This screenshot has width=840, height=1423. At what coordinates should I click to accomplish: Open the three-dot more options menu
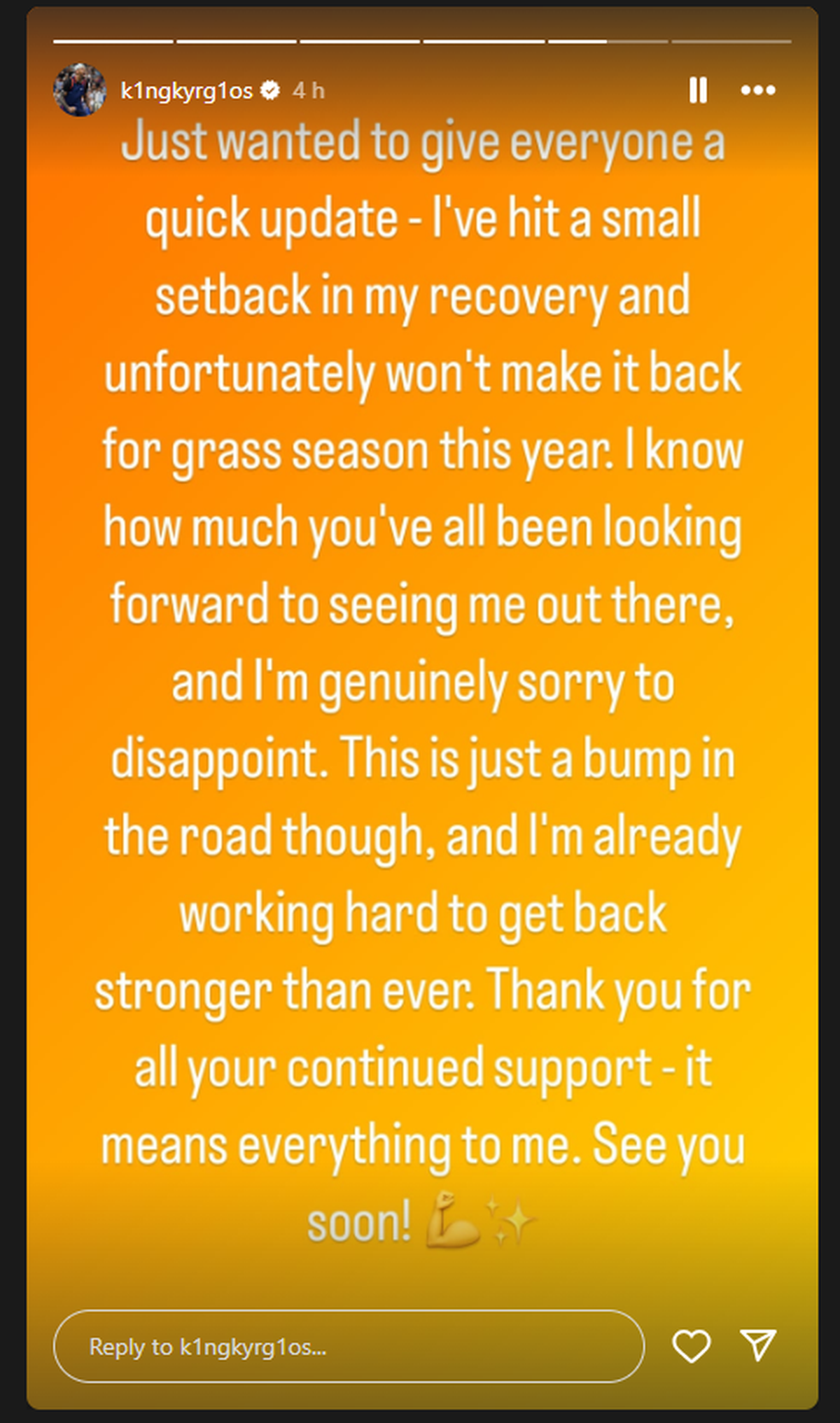[758, 90]
